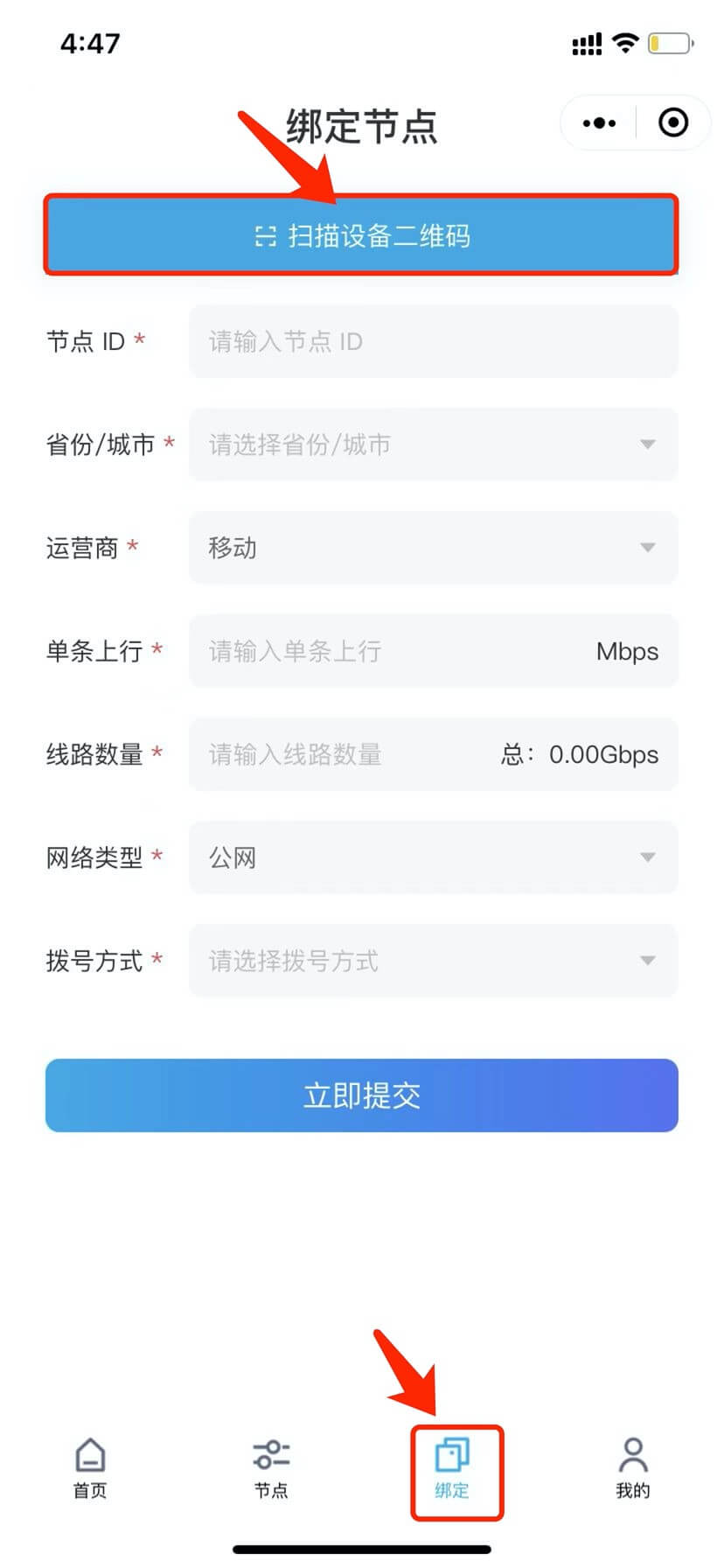
Task: Switch to the 首页 tab
Action: [x=90, y=1468]
